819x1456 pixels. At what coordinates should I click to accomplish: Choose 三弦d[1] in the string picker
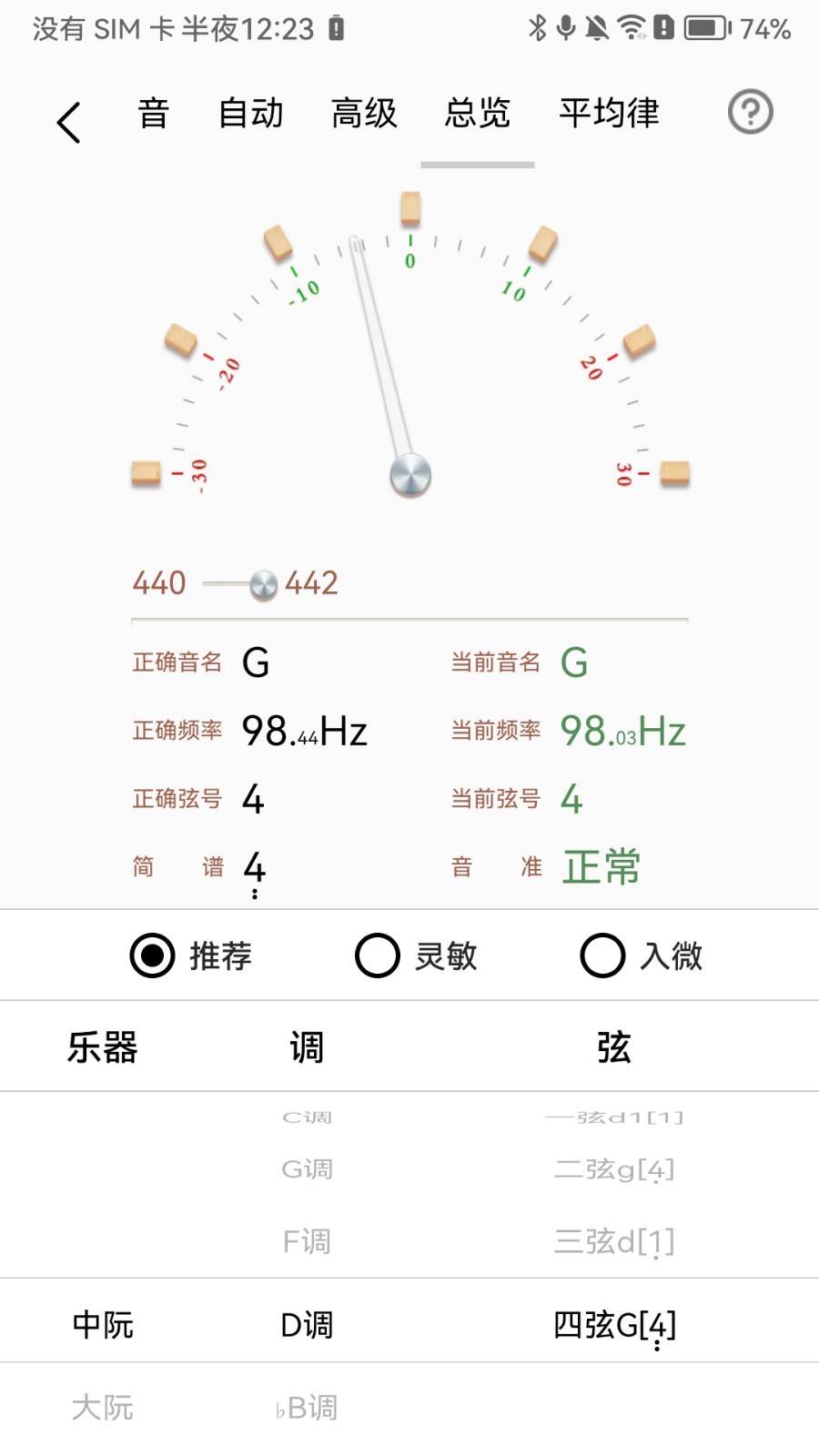coord(614,1241)
